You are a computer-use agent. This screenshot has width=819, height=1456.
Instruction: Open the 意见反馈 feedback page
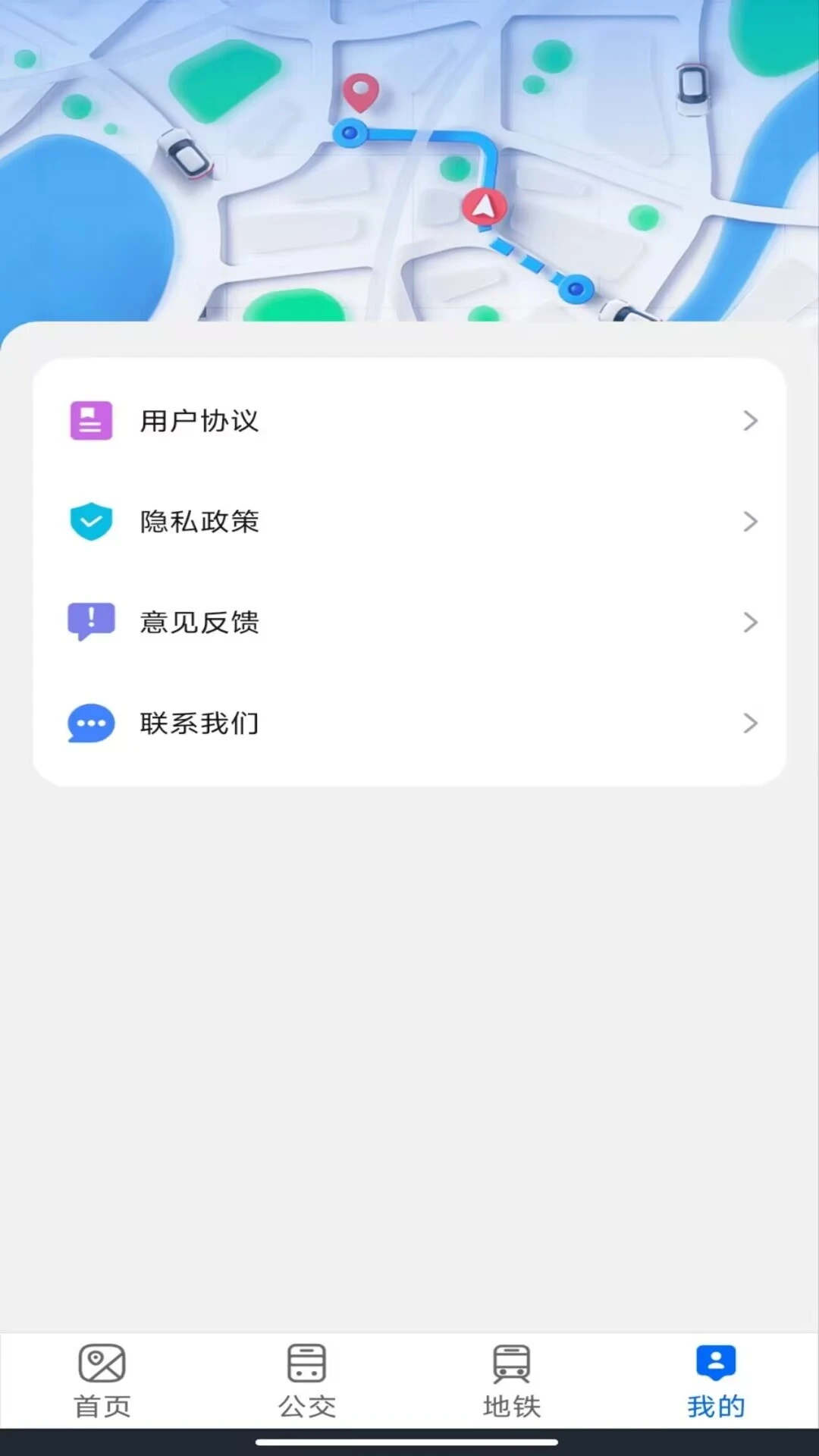pyautogui.click(x=199, y=622)
